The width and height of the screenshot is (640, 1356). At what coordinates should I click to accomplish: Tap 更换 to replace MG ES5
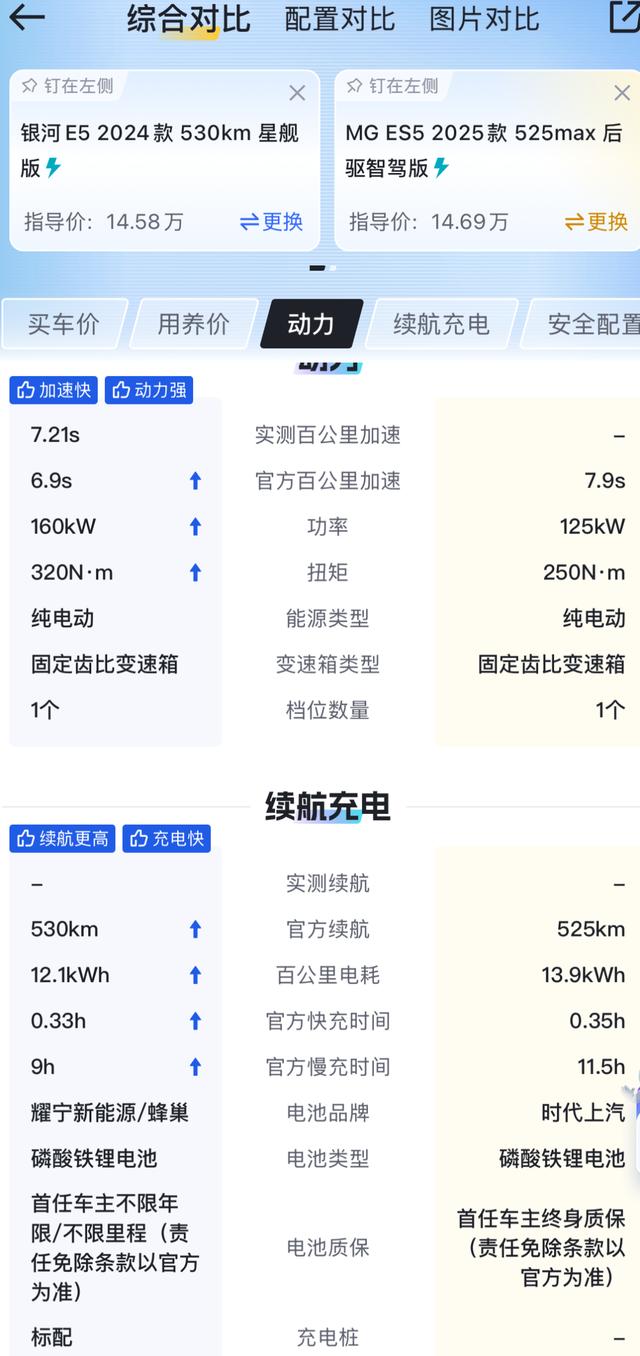(x=596, y=222)
